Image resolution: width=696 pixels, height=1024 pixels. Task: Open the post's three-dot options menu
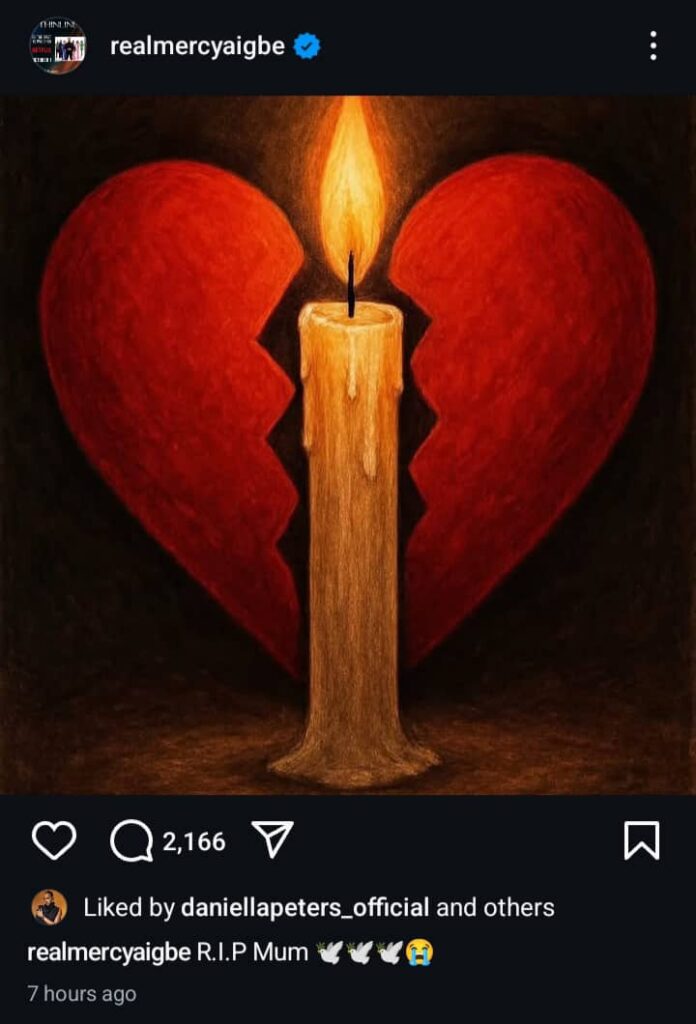[x=652, y=45]
